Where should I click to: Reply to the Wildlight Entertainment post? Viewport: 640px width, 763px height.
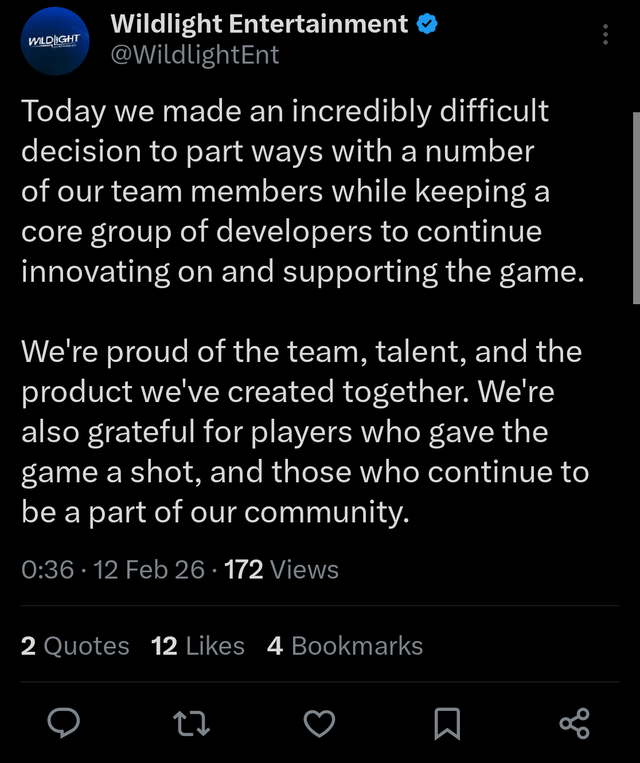coord(64,722)
